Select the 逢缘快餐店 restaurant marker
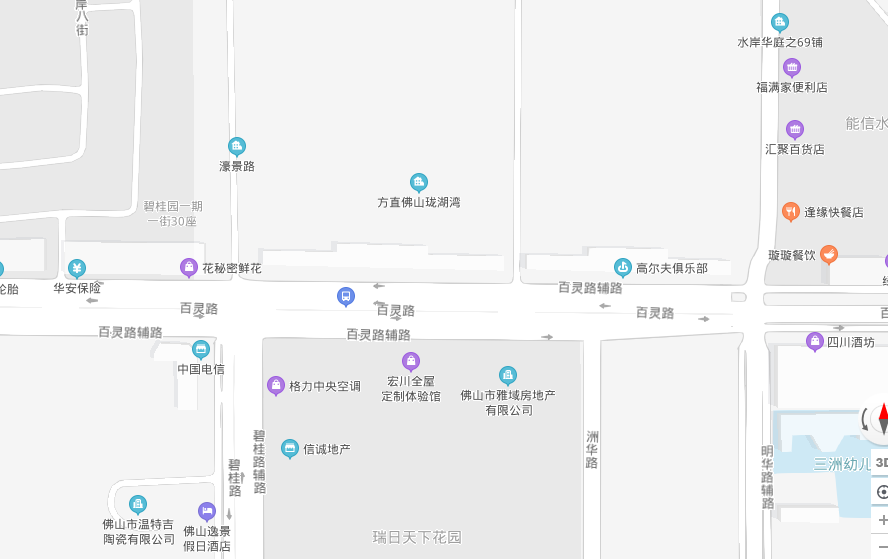 point(791,212)
